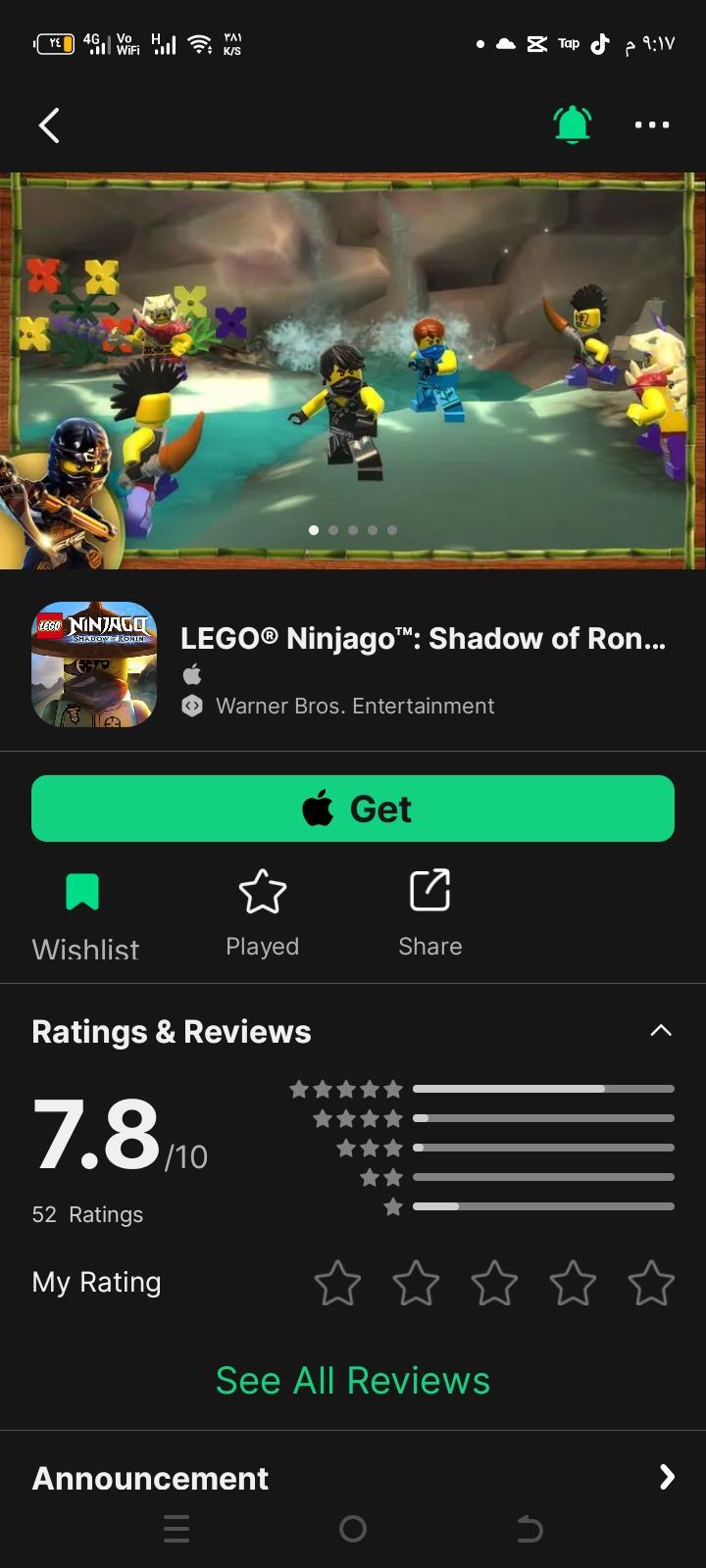Tap the green notification bell

[x=573, y=124]
